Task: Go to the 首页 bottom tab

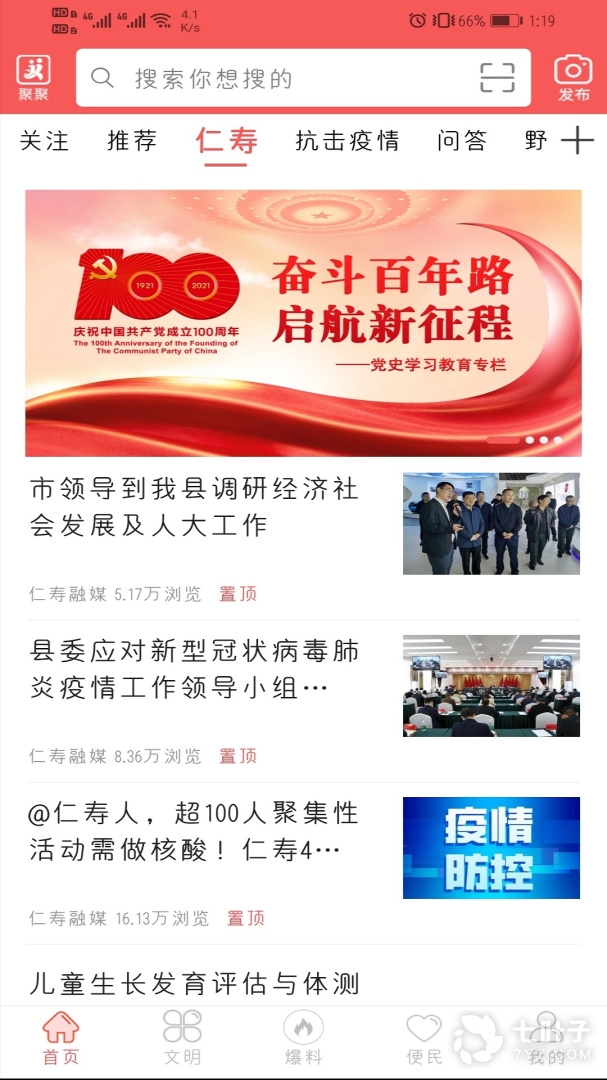Action: pyautogui.click(x=60, y=1040)
